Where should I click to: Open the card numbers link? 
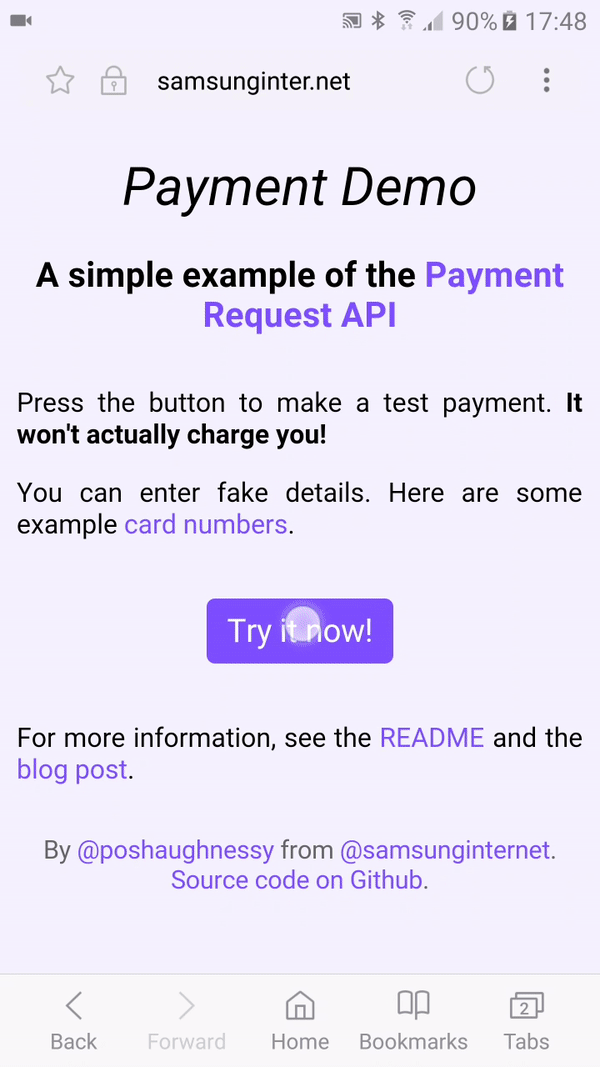point(205,525)
